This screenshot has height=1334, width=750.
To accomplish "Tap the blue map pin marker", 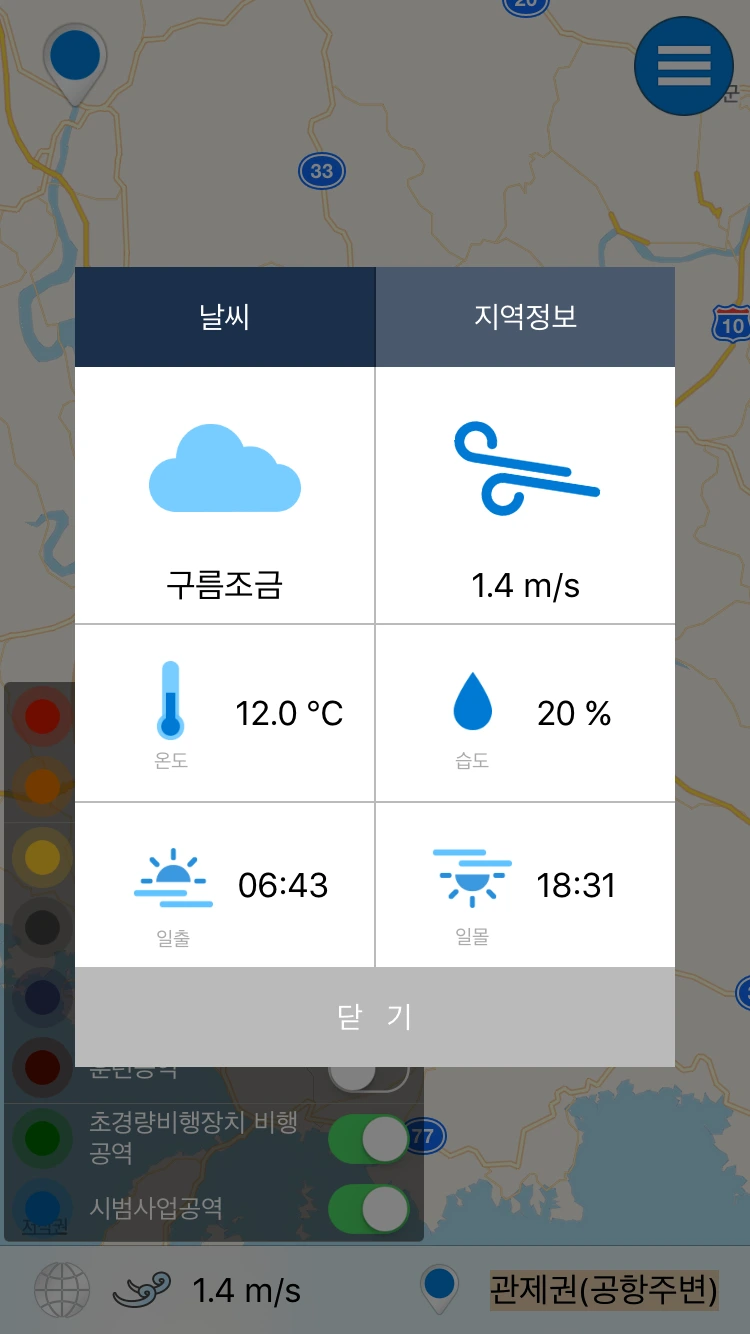I will pyautogui.click(x=76, y=64).
